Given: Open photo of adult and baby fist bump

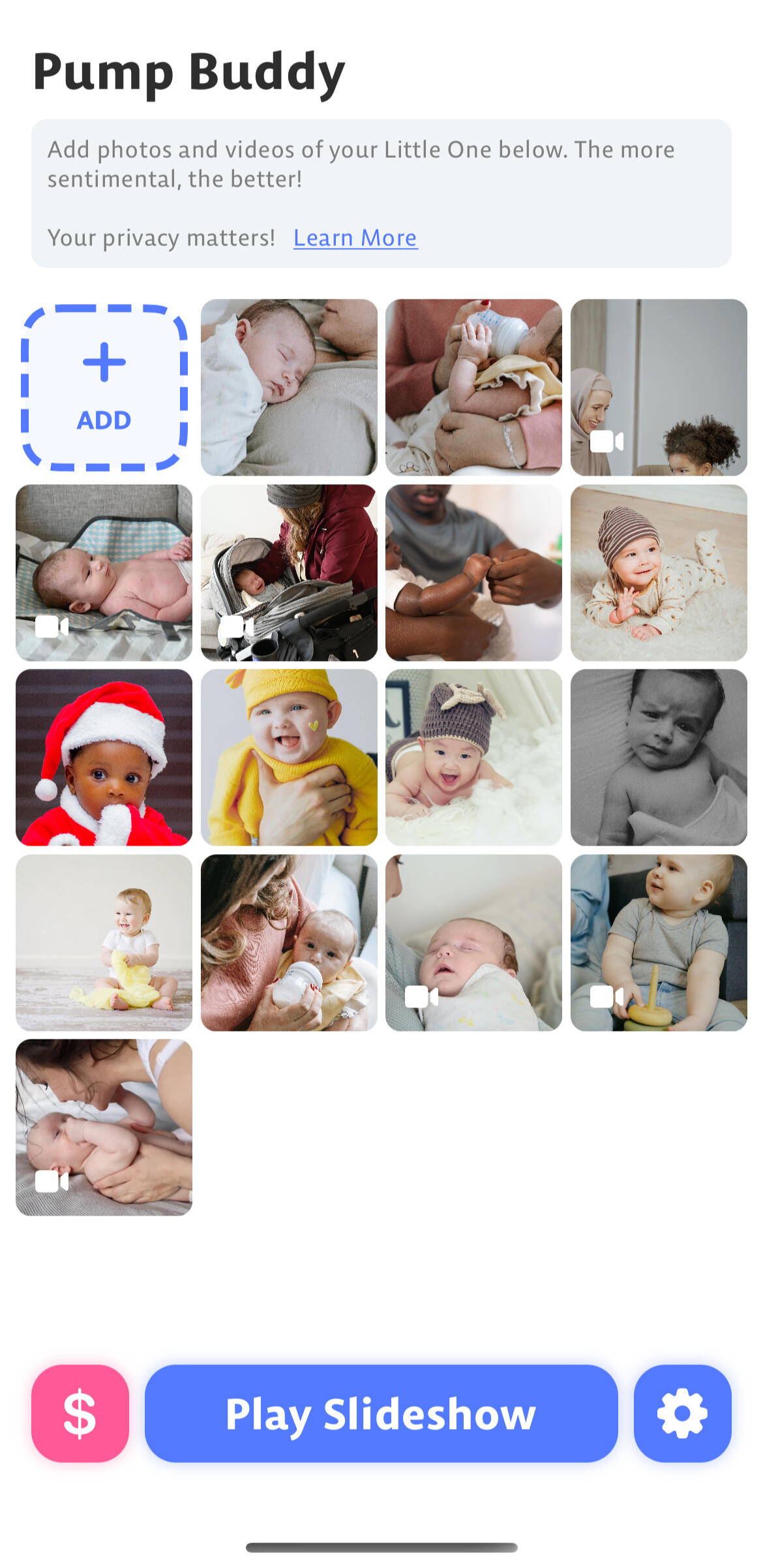Looking at the screenshot, I should coord(473,572).
